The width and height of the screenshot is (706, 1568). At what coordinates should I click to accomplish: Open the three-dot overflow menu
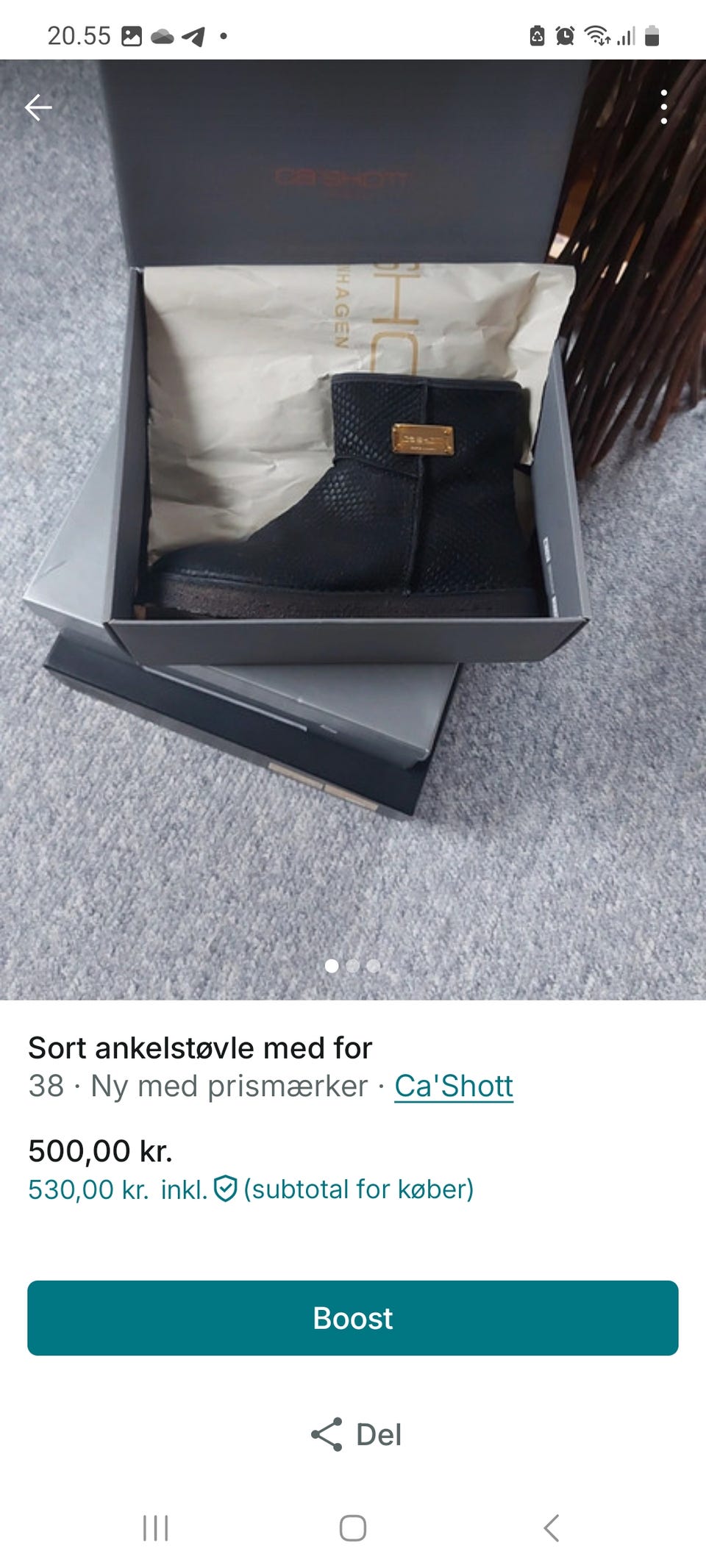(663, 107)
